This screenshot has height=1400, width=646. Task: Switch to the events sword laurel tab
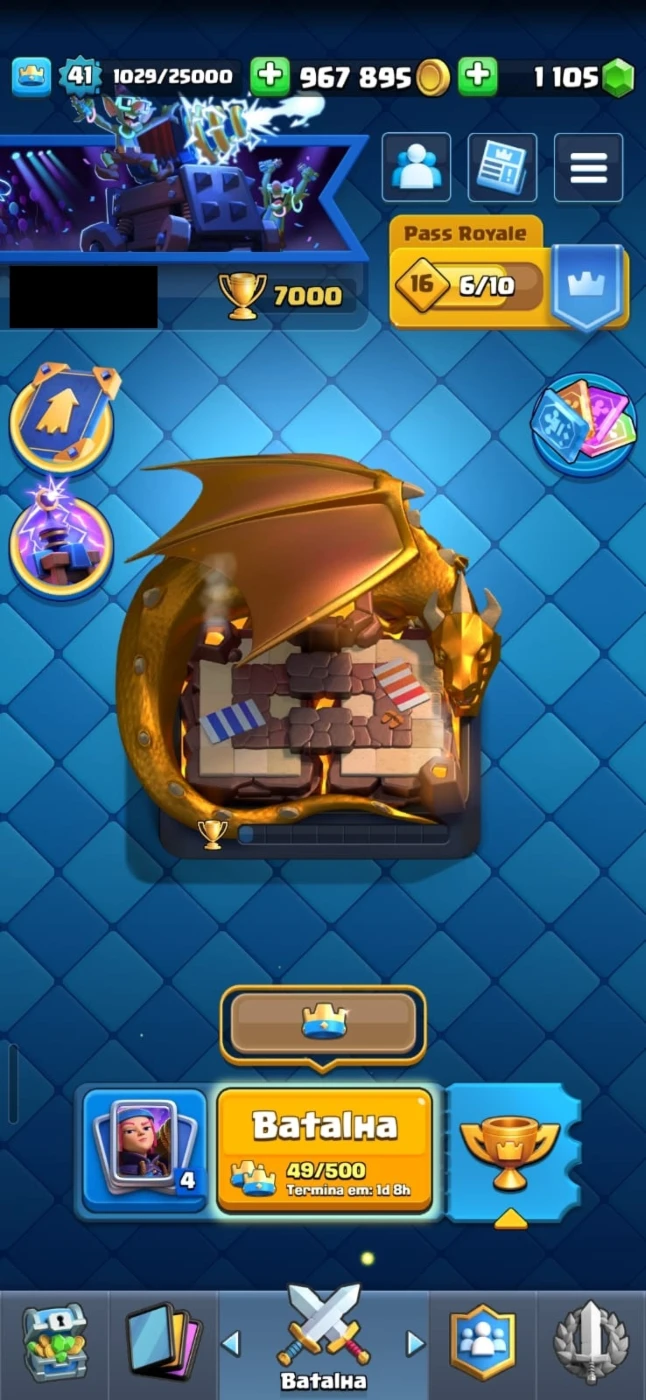[591, 1344]
